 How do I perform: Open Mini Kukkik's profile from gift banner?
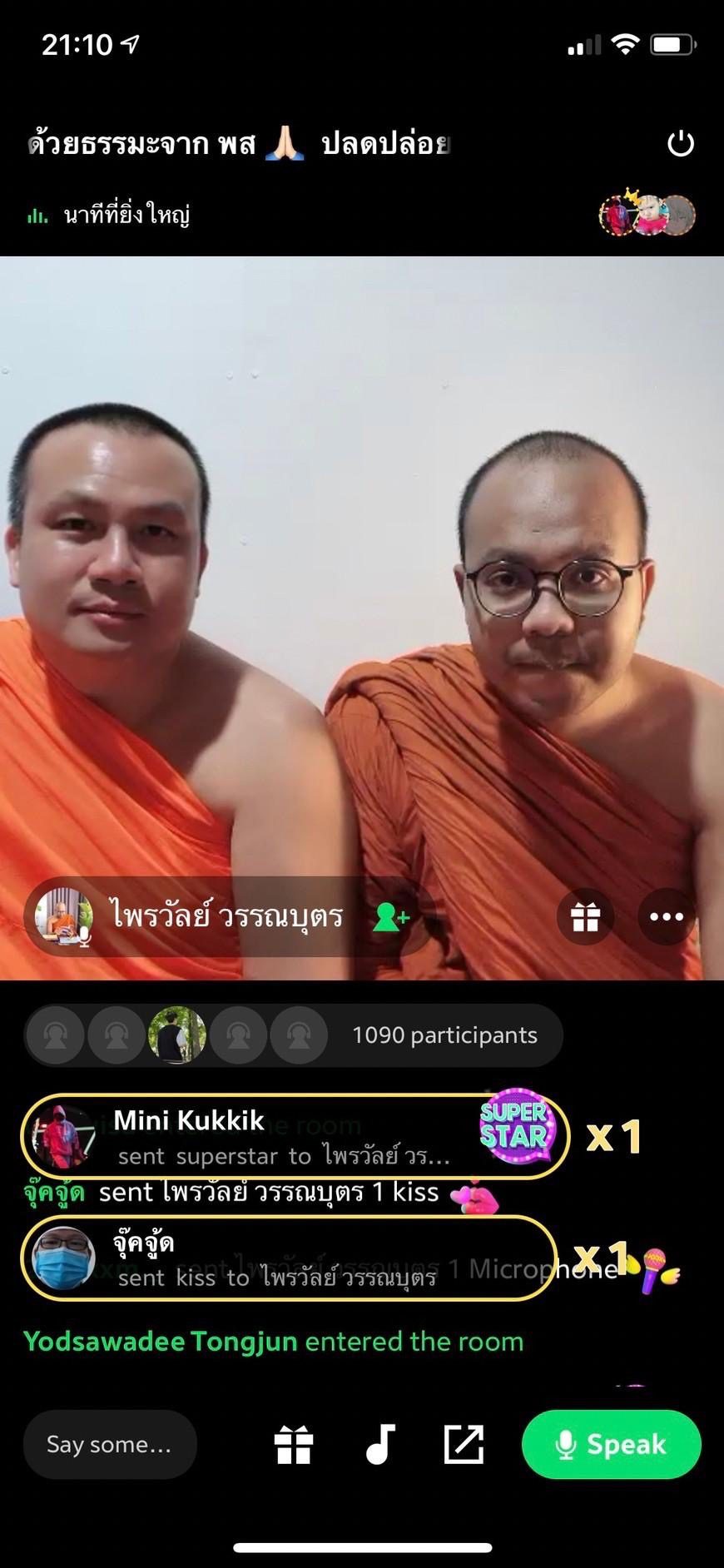(x=63, y=1137)
